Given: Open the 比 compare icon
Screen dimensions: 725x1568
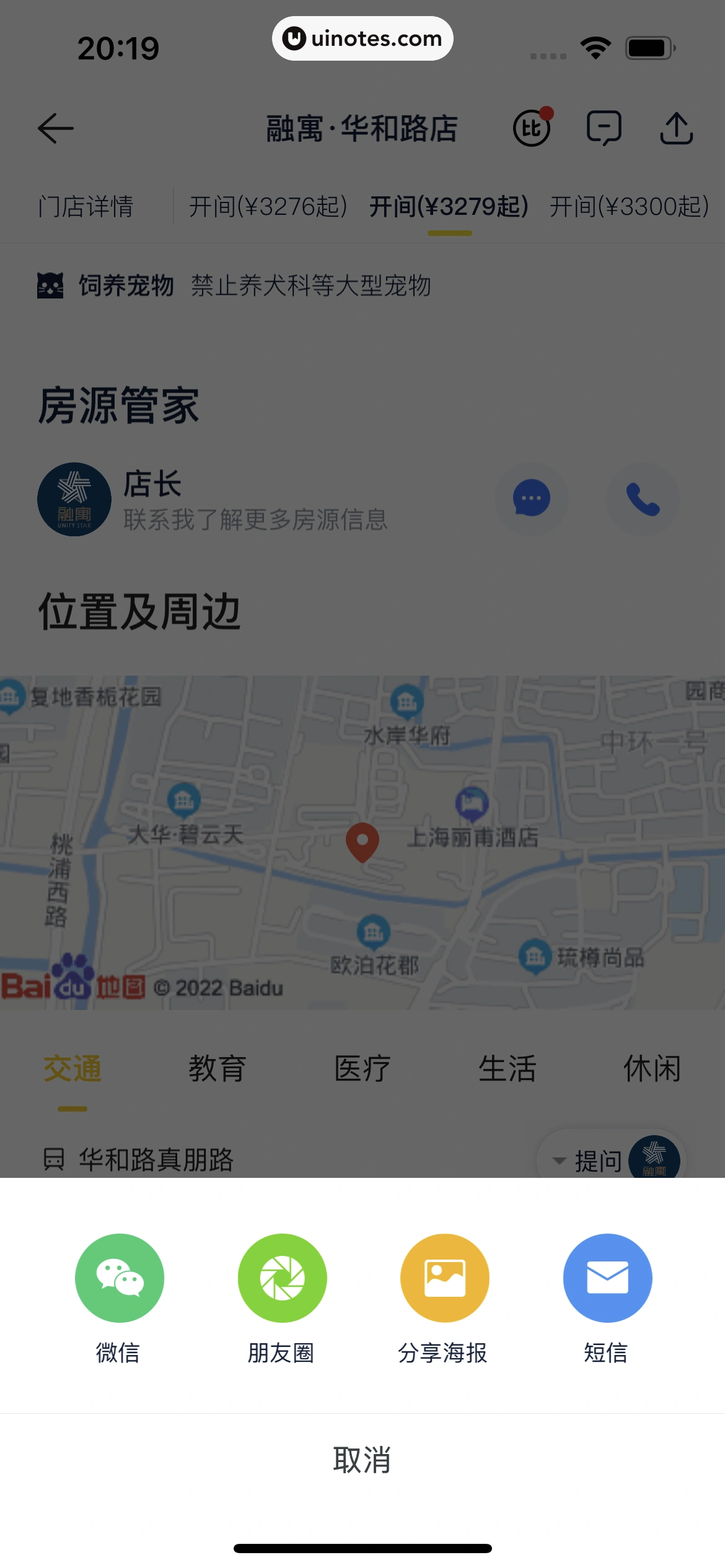Looking at the screenshot, I should pyautogui.click(x=532, y=128).
